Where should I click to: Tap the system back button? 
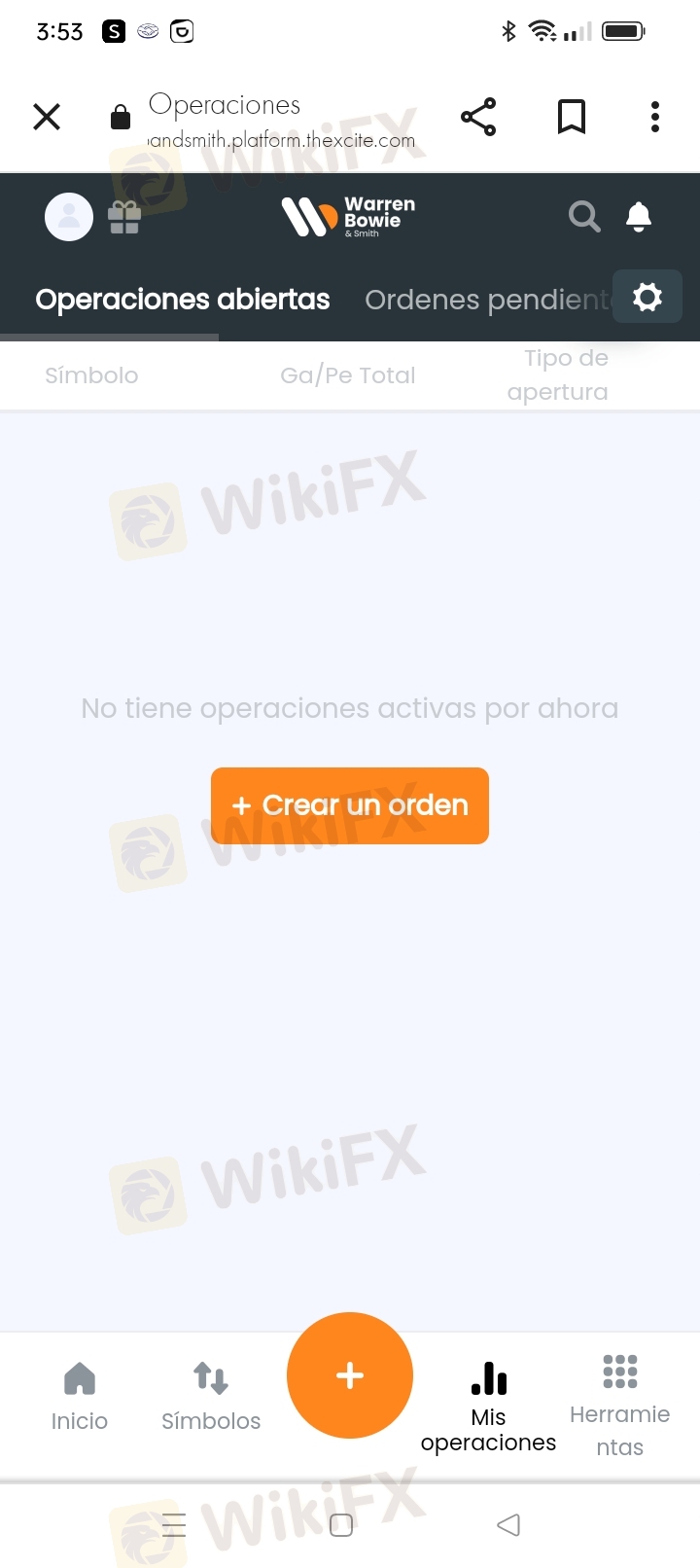508,1524
